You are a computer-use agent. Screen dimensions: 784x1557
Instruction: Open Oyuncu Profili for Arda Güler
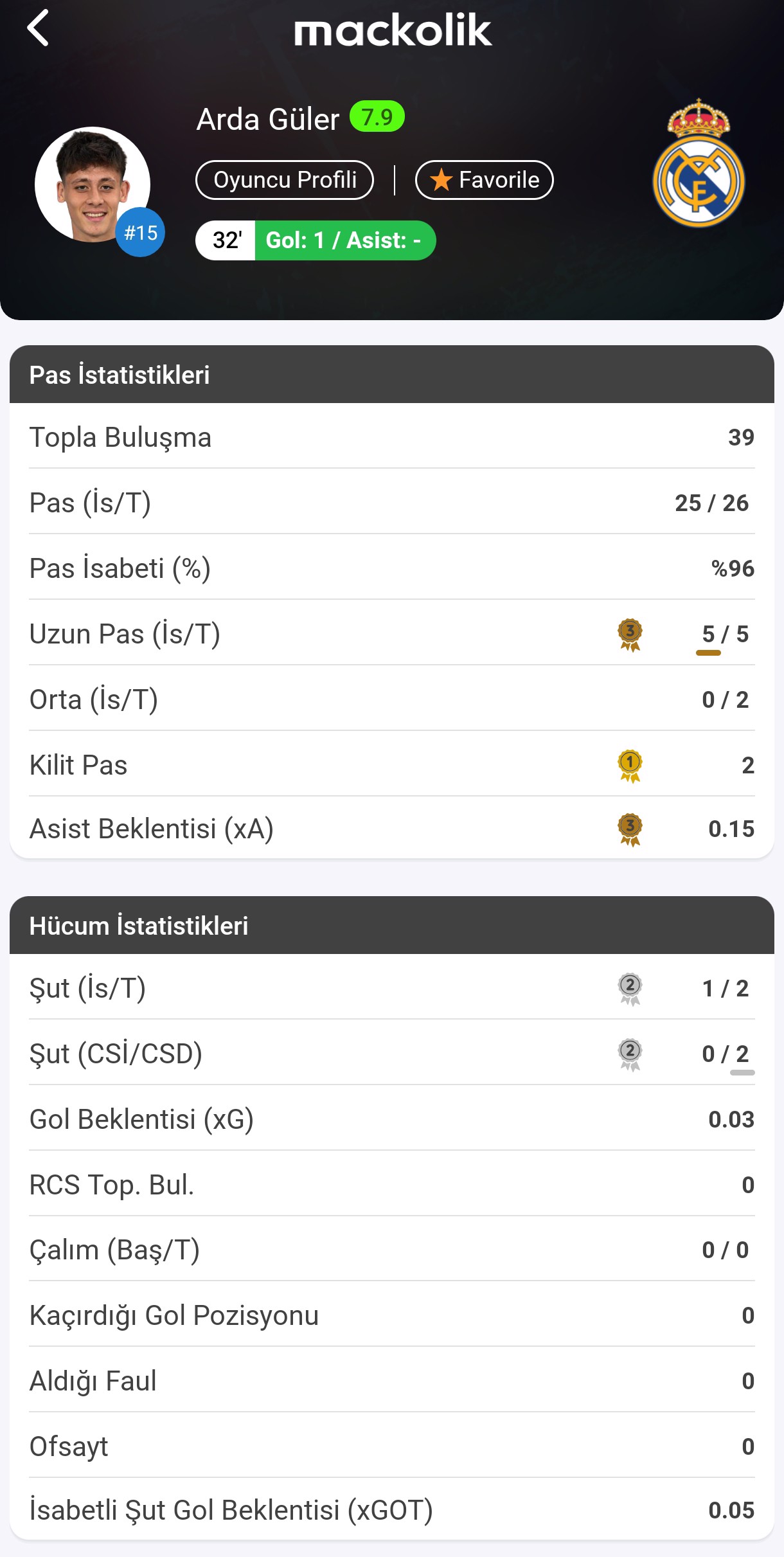285,180
